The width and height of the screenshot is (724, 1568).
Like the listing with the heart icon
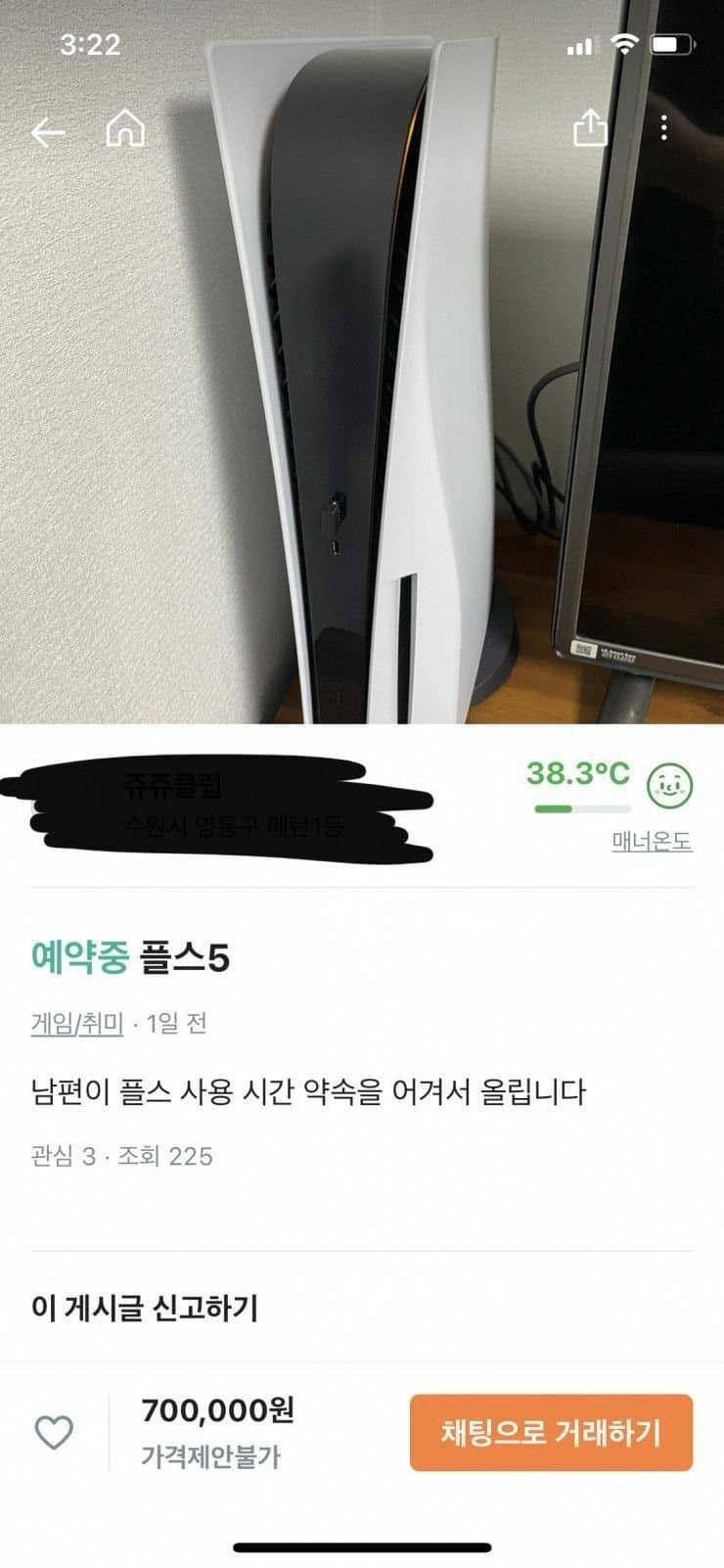click(x=54, y=1433)
